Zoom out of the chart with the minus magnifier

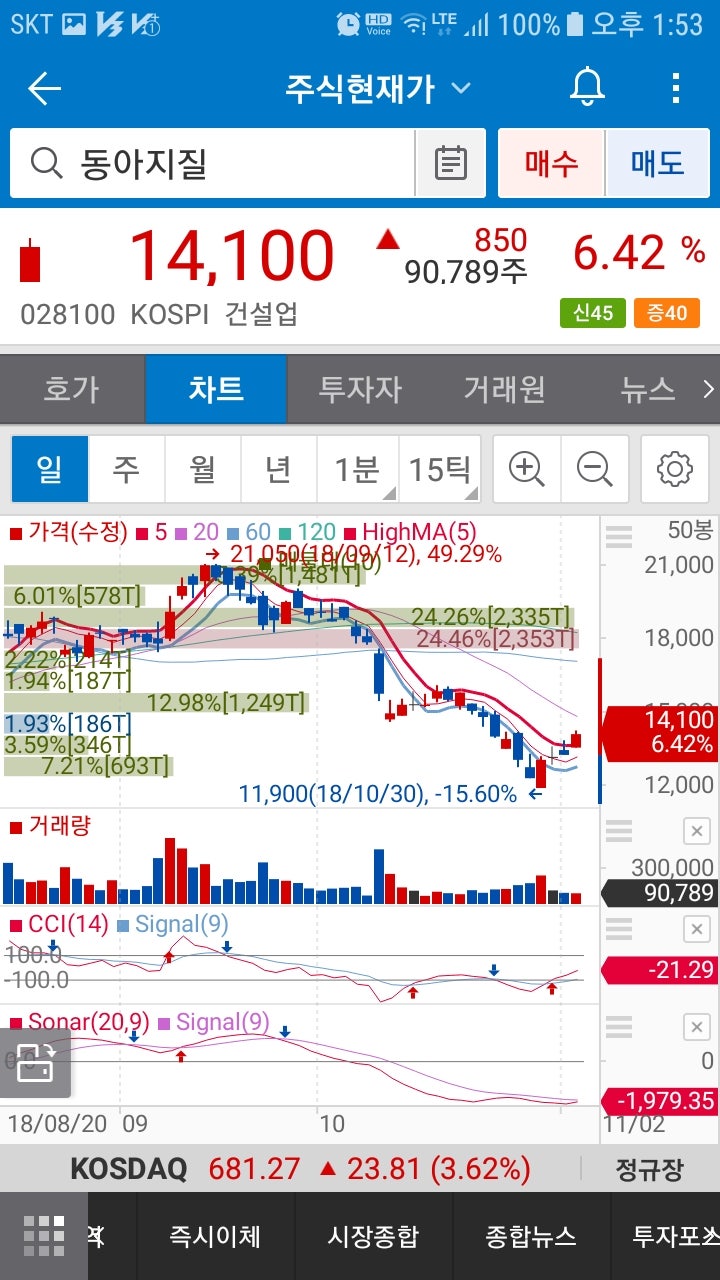tap(595, 468)
